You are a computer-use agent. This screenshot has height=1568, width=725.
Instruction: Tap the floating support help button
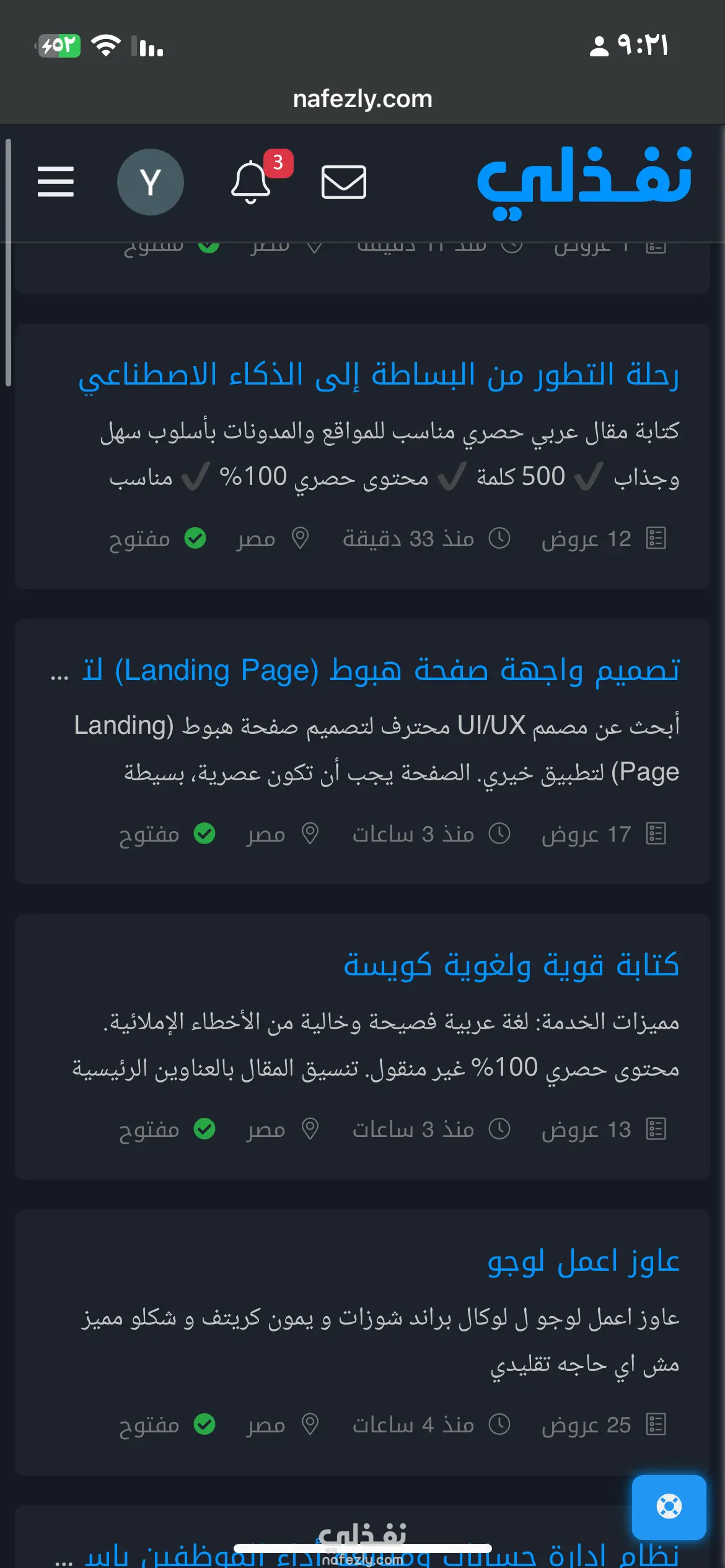(x=669, y=1507)
